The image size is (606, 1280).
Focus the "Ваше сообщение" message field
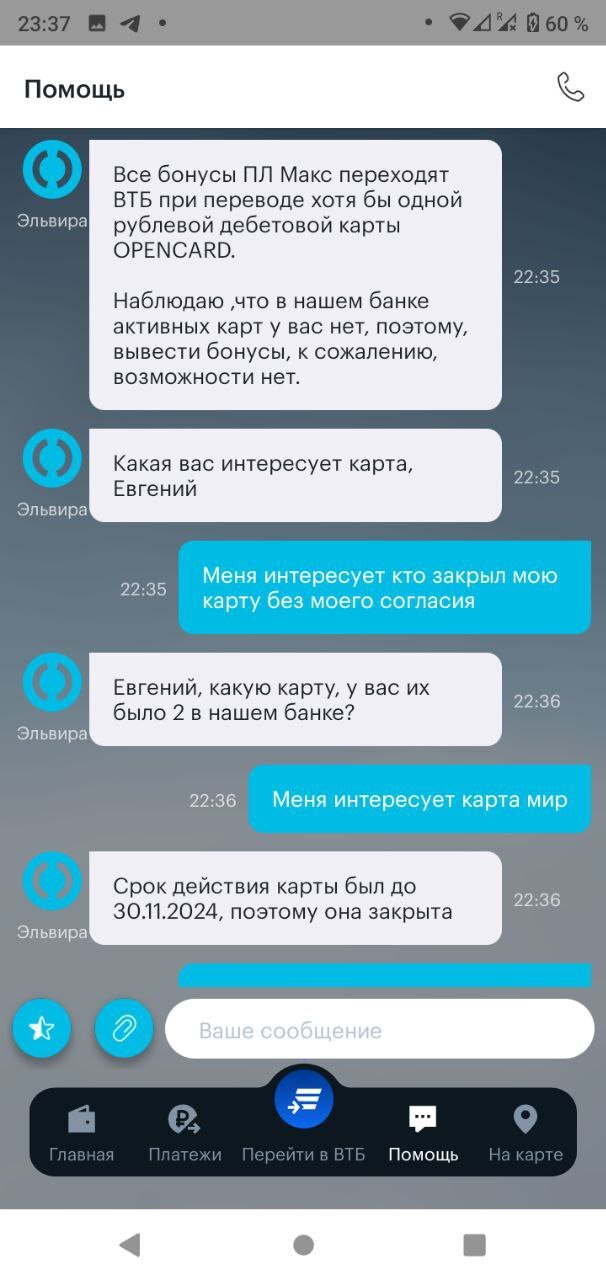pos(380,1030)
